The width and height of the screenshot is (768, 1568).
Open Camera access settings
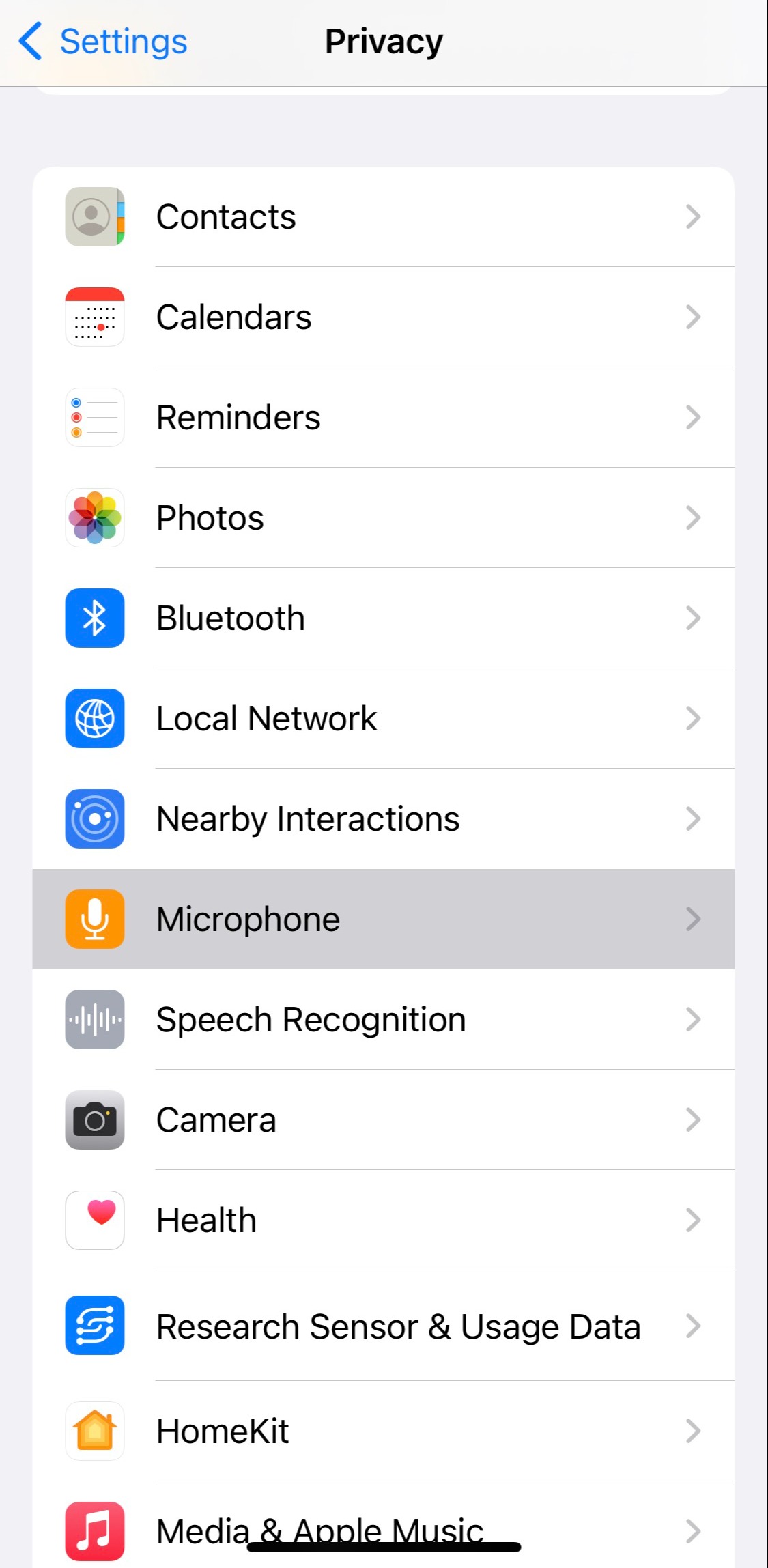tap(383, 1120)
